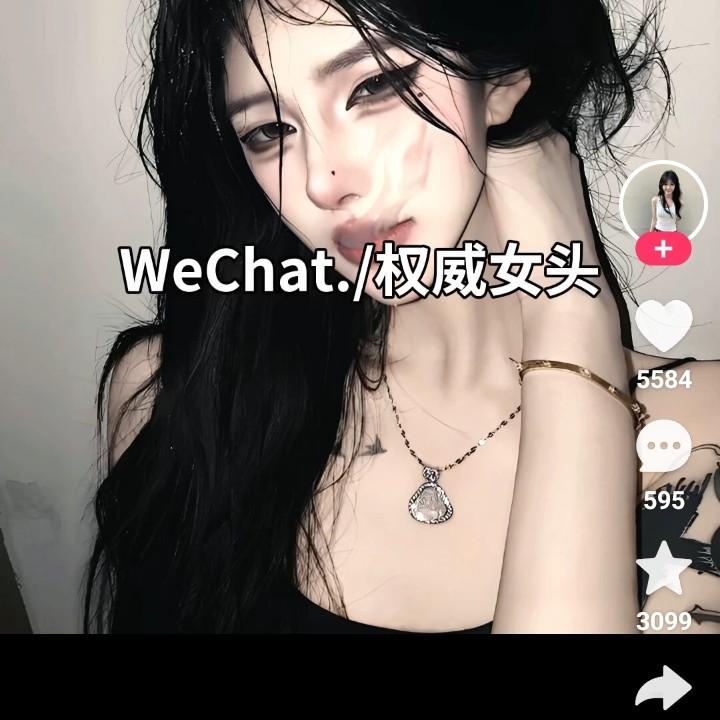
Task: Add the video to favorites with the star
Action: tap(664, 569)
